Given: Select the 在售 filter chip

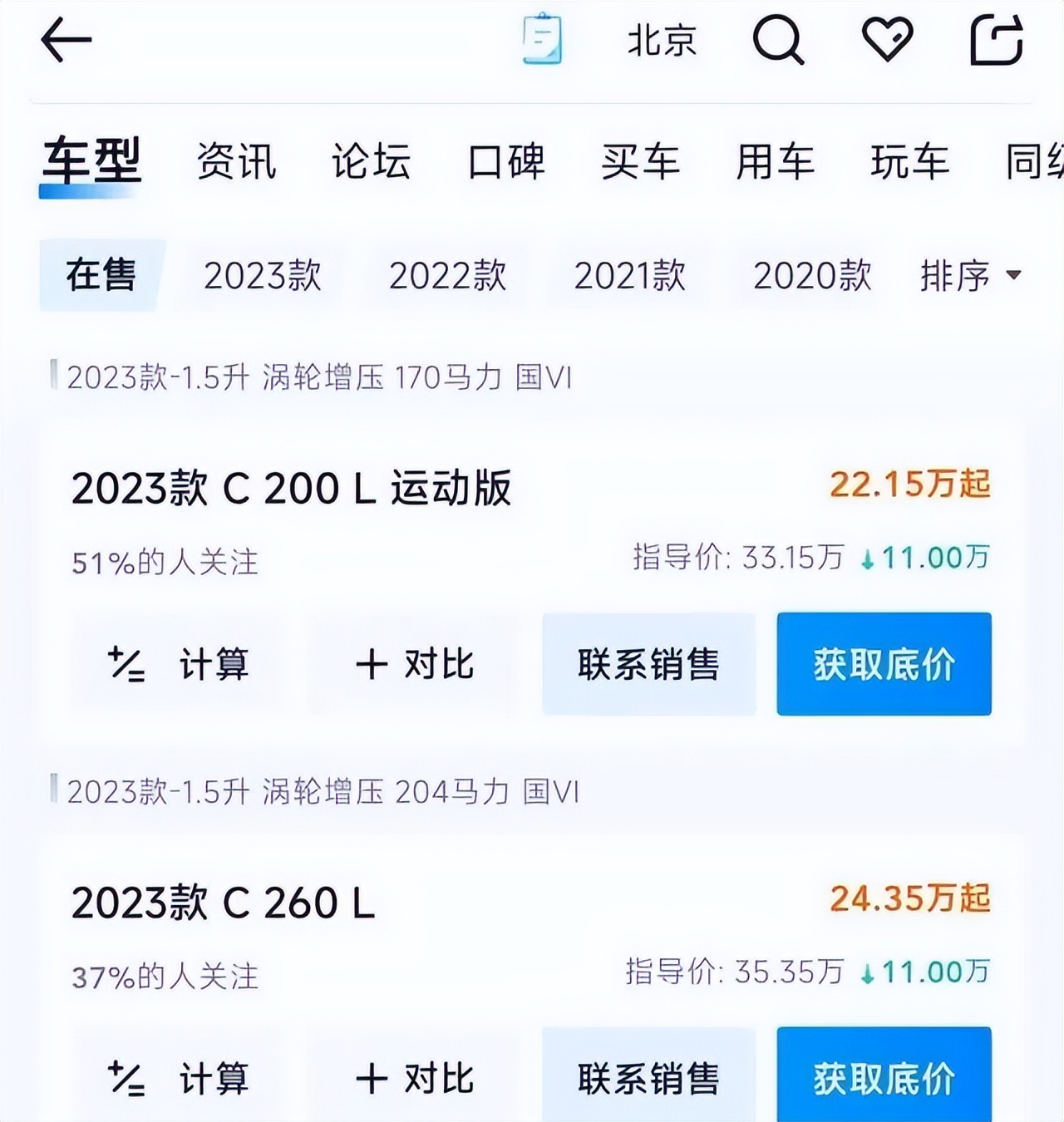Looking at the screenshot, I should 100,276.
